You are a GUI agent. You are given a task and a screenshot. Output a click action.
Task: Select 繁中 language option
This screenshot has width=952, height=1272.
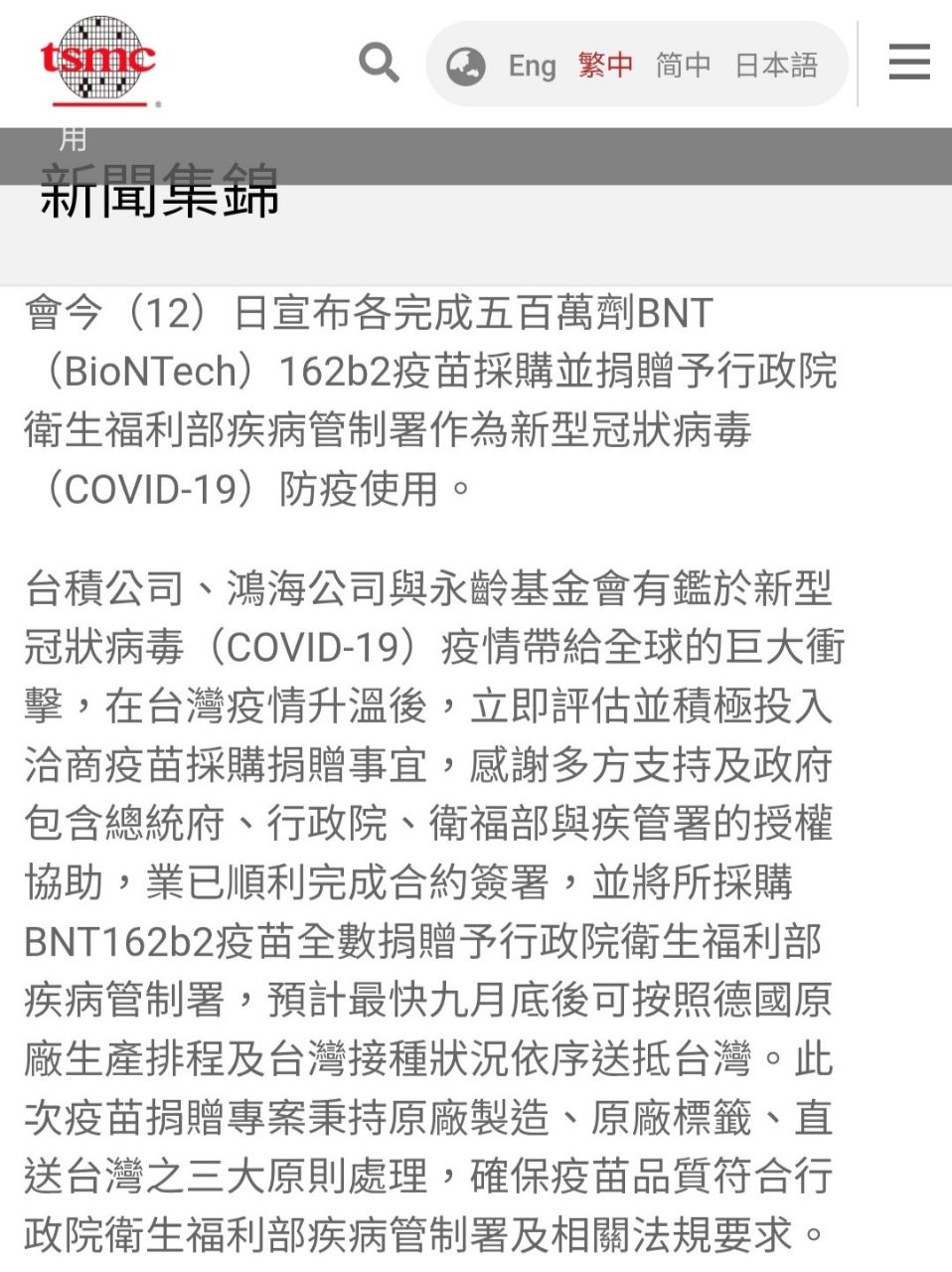(605, 66)
